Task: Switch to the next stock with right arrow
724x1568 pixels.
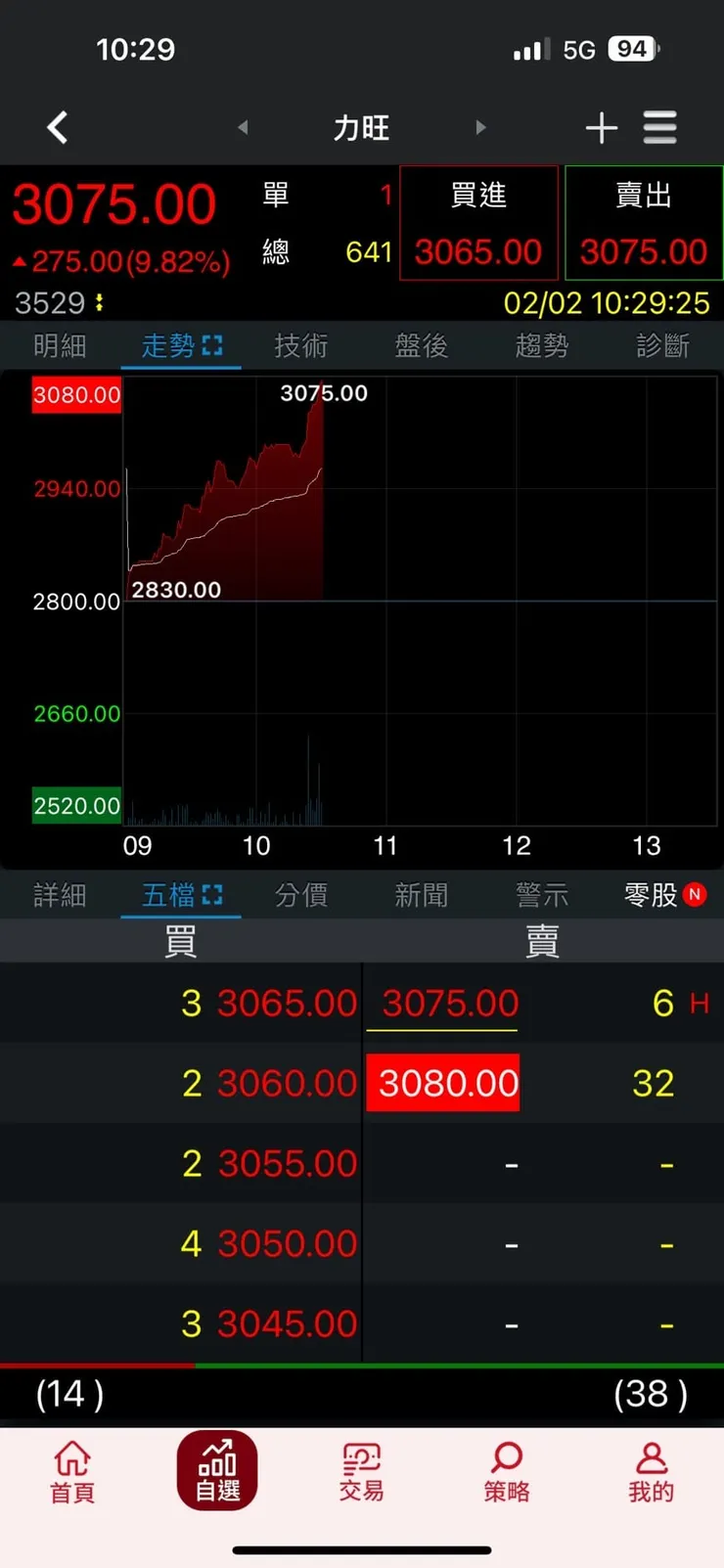Action: point(480,127)
